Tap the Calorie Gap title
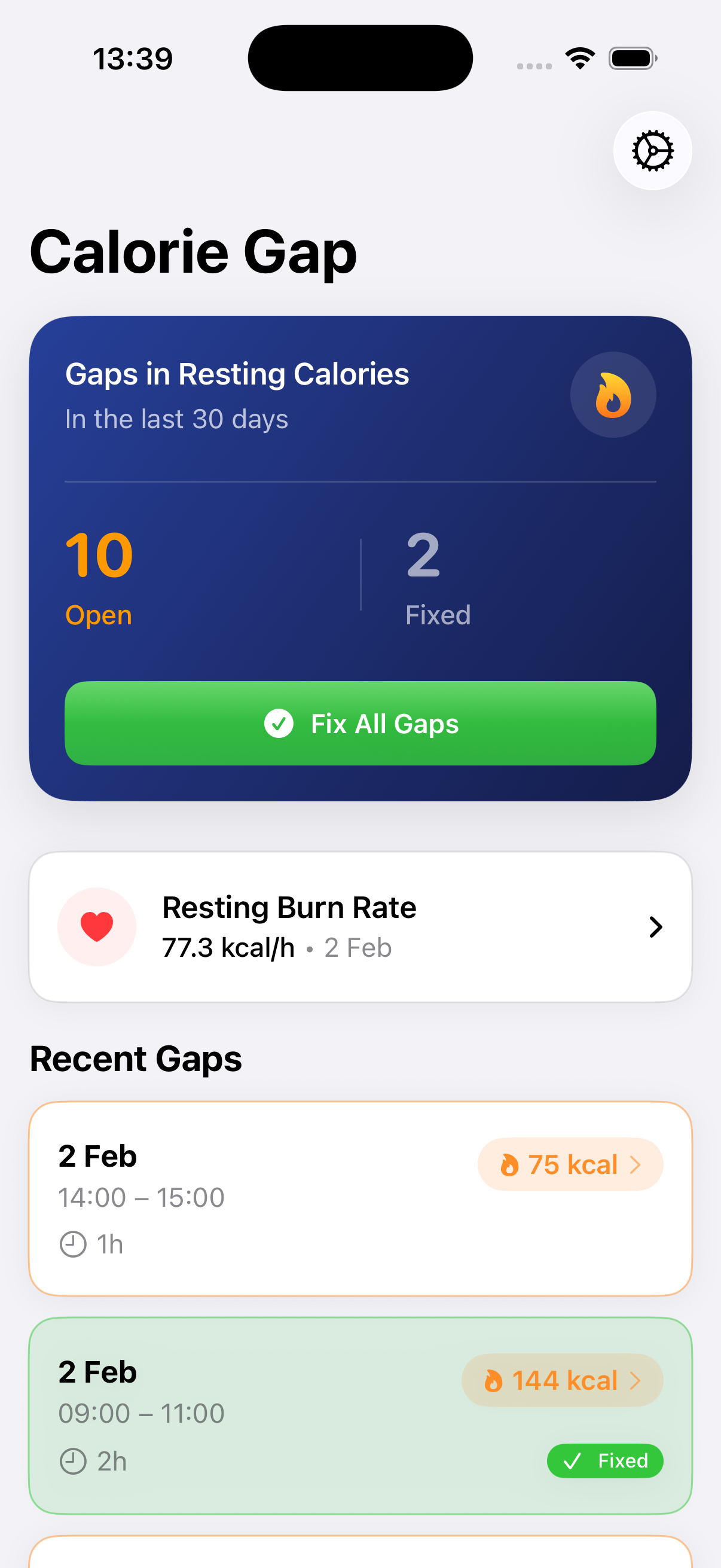Screen dimensions: 721x1568 tap(193, 252)
